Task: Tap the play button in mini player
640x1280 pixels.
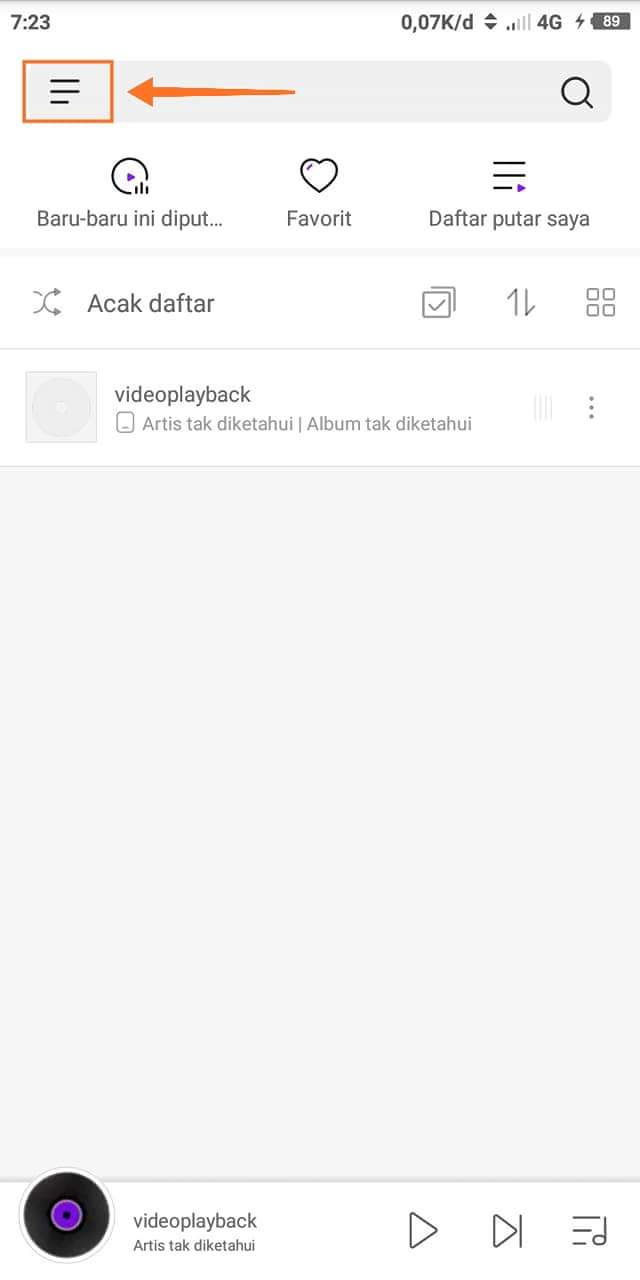Action: tap(423, 1230)
